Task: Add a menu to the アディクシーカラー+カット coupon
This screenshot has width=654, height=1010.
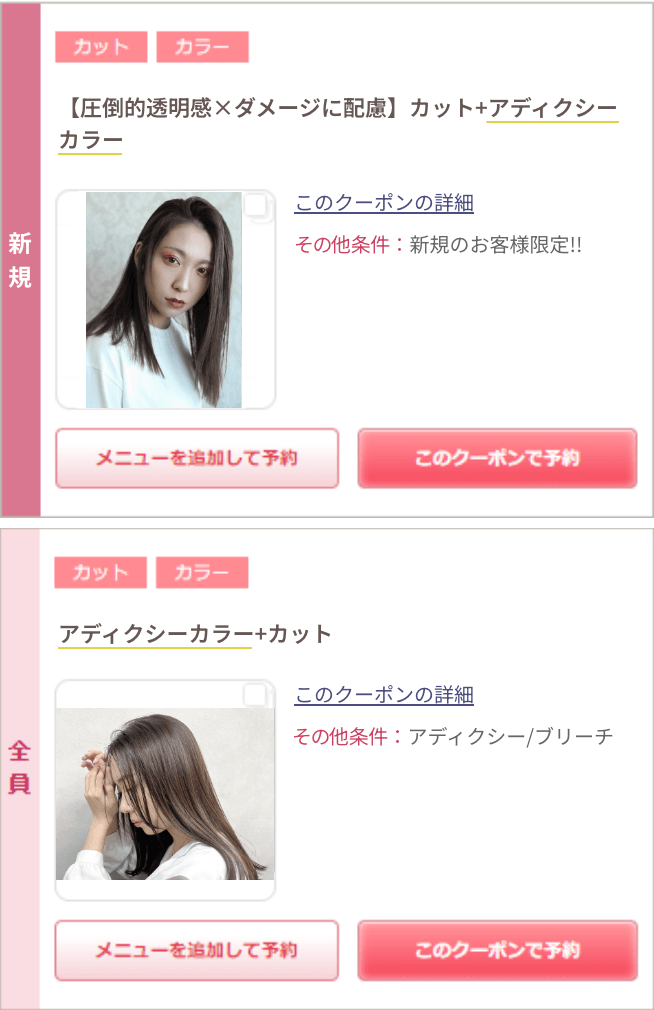Action: point(197,950)
